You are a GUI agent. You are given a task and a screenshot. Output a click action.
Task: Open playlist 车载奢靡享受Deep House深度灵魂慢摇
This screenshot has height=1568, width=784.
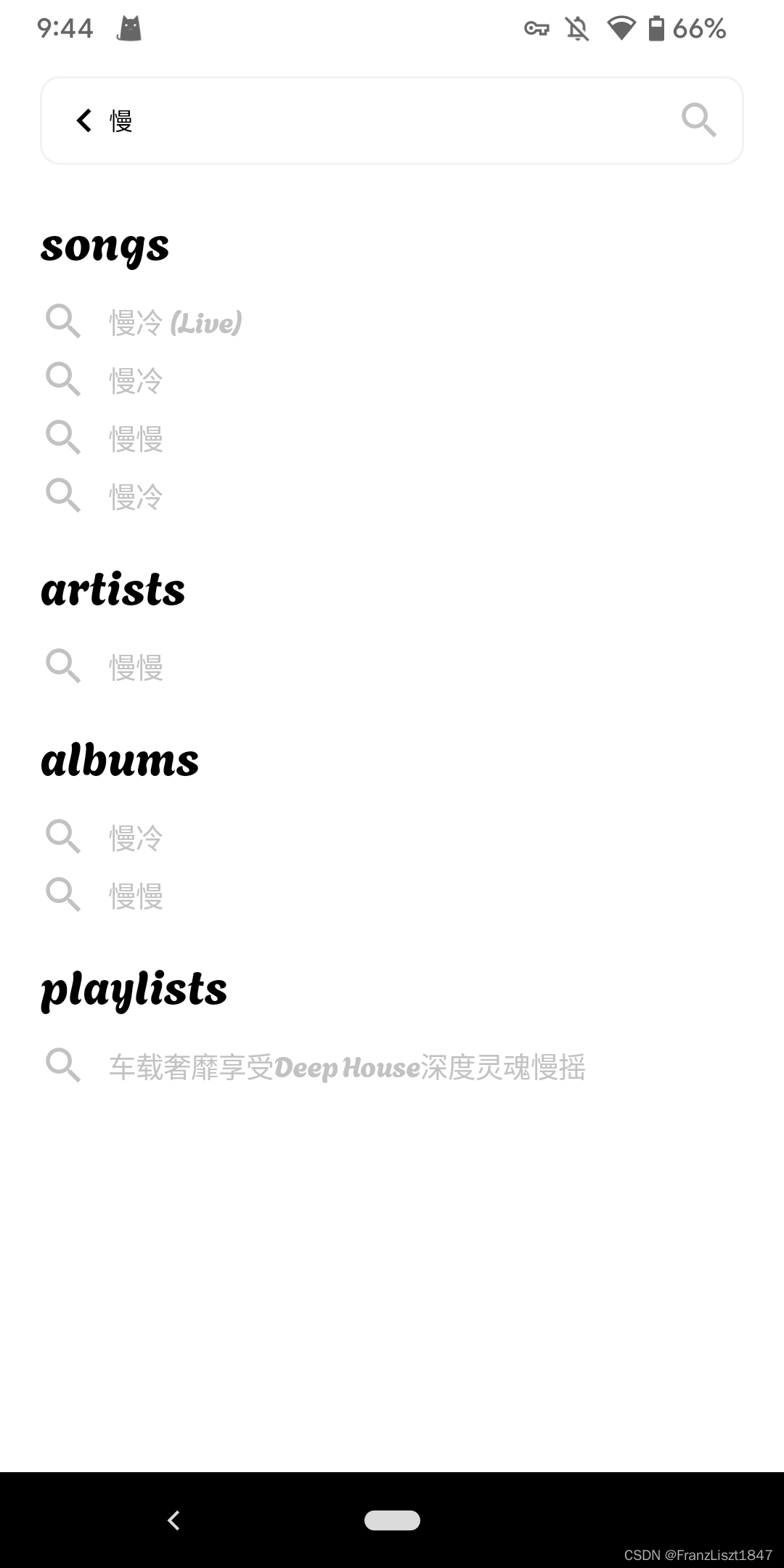coord(347,1067)
